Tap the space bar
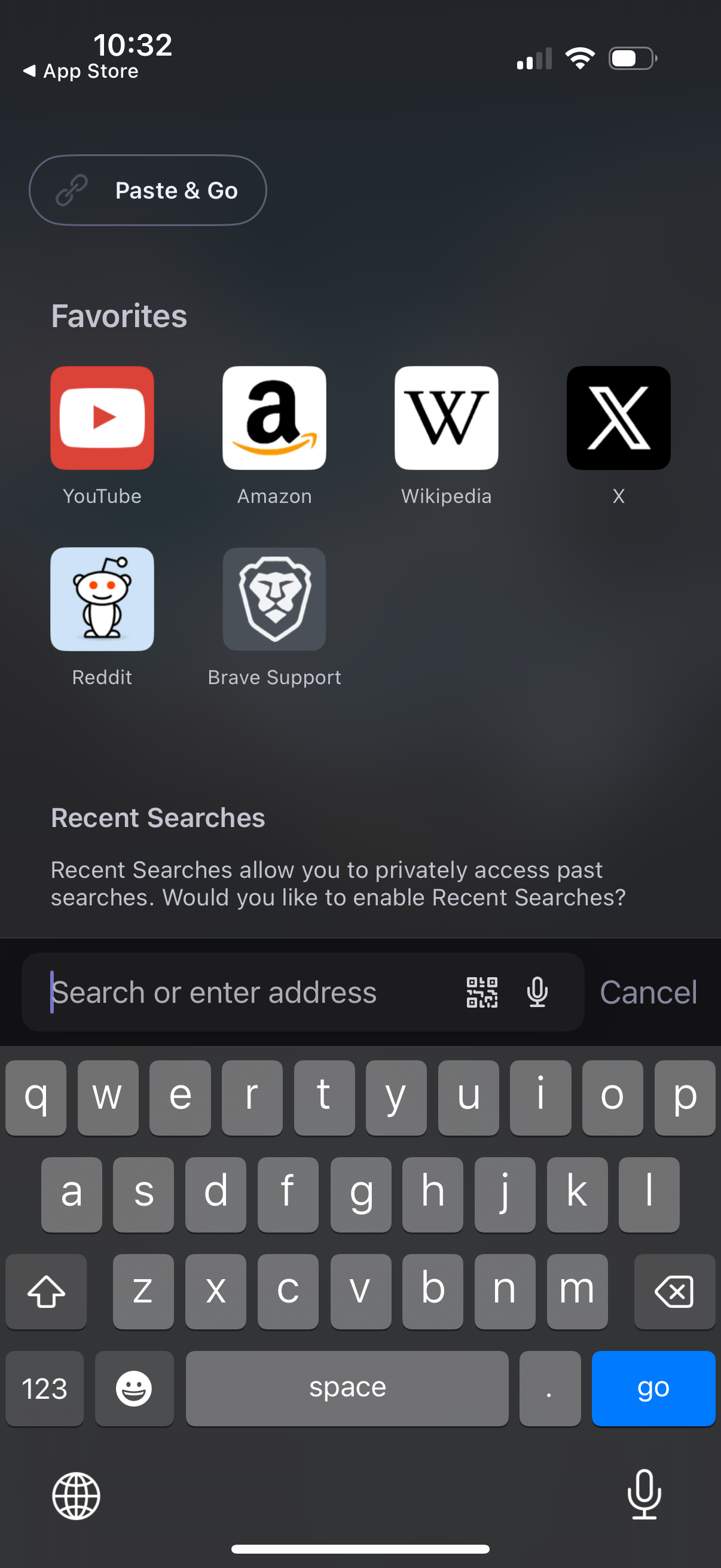This screenshot has width=721, height=1568. (x=347, y=1389)
